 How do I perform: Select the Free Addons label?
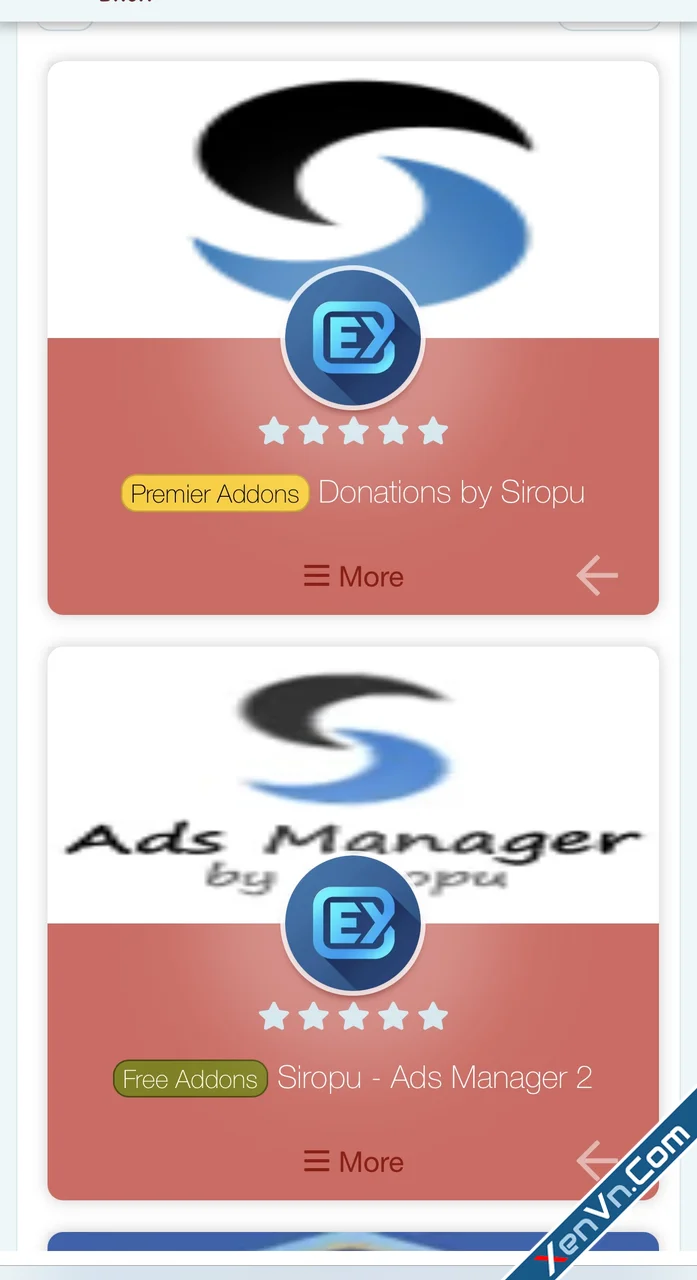click(190, 1079)
